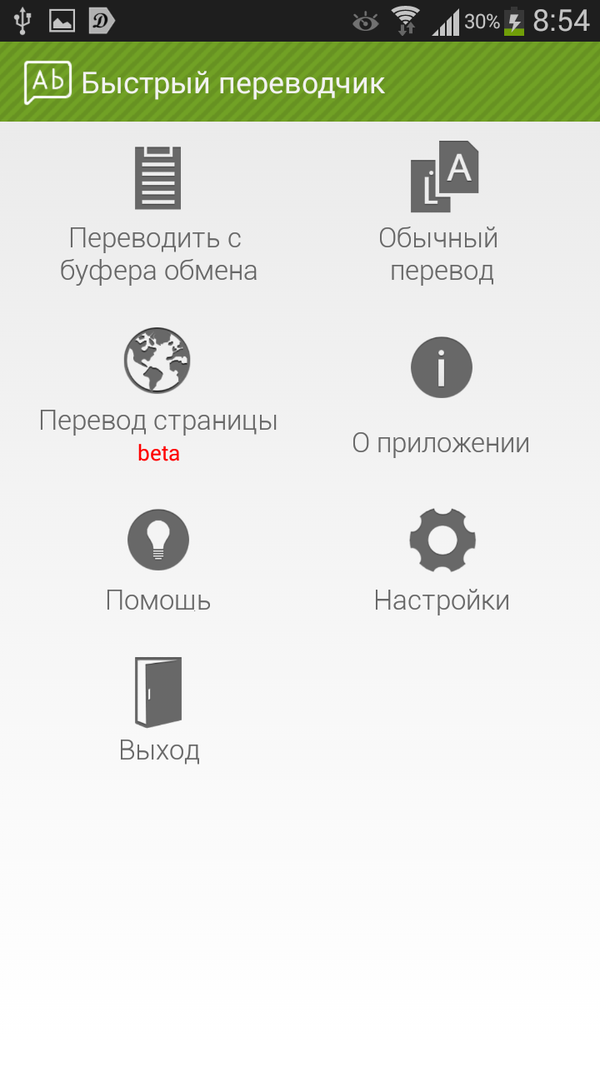Tap Выход to exit app
Viewport: 600px width, 1066px height.
point(158,710)
